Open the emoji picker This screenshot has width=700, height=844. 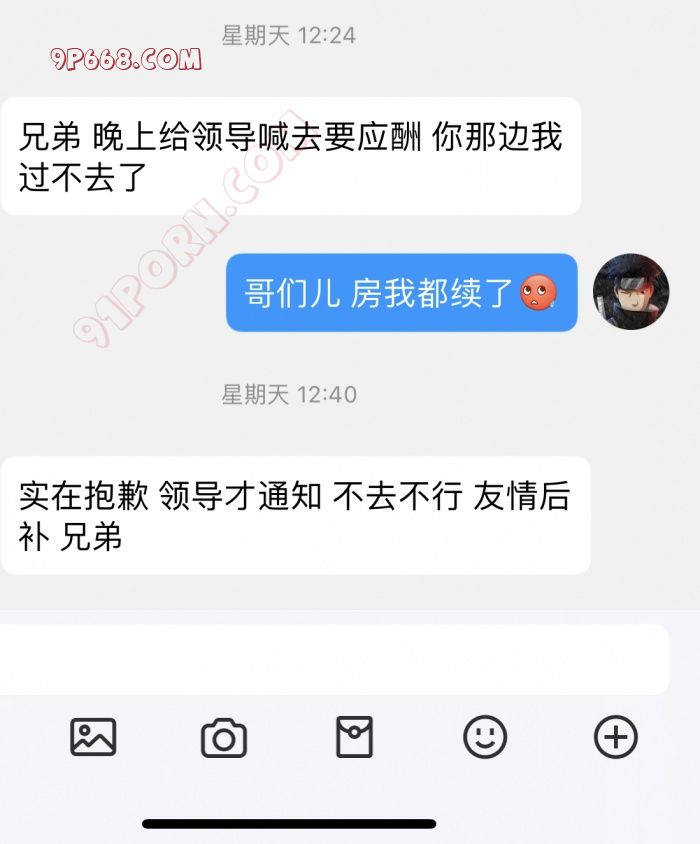pos(485,738)
